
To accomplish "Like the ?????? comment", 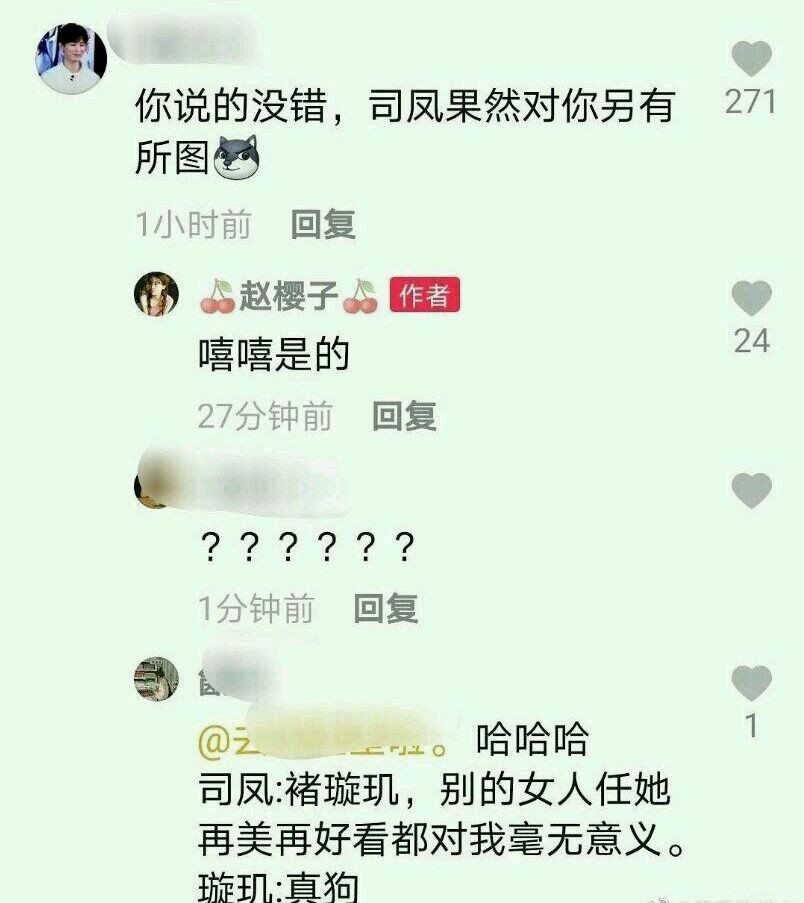I will tap(751, 490).
